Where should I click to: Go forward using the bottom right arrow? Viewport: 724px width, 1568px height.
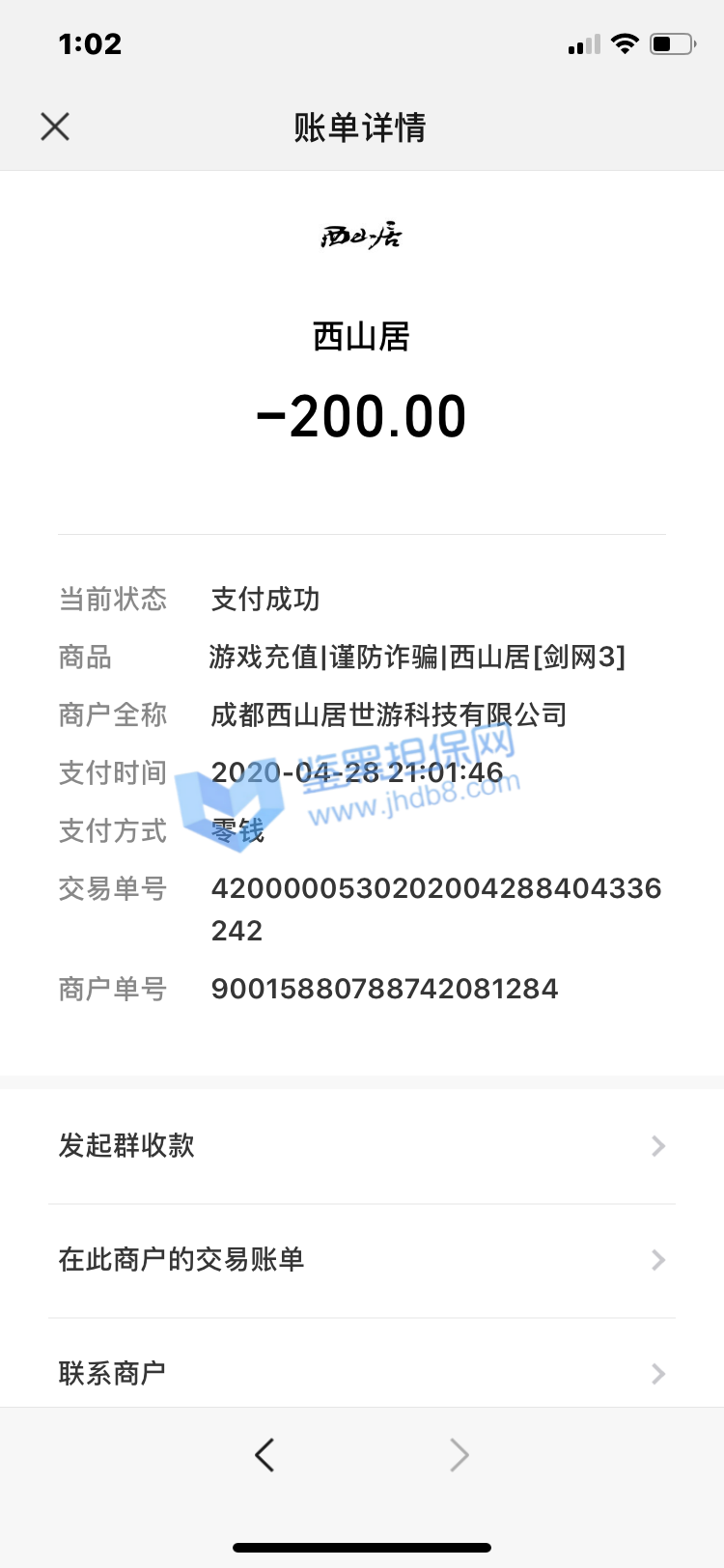click(459, 1454)
